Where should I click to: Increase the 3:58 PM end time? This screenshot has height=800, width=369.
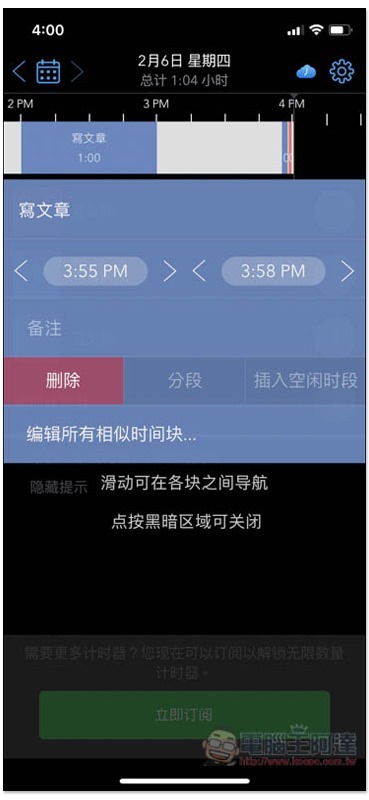click(x=348, y=271)
